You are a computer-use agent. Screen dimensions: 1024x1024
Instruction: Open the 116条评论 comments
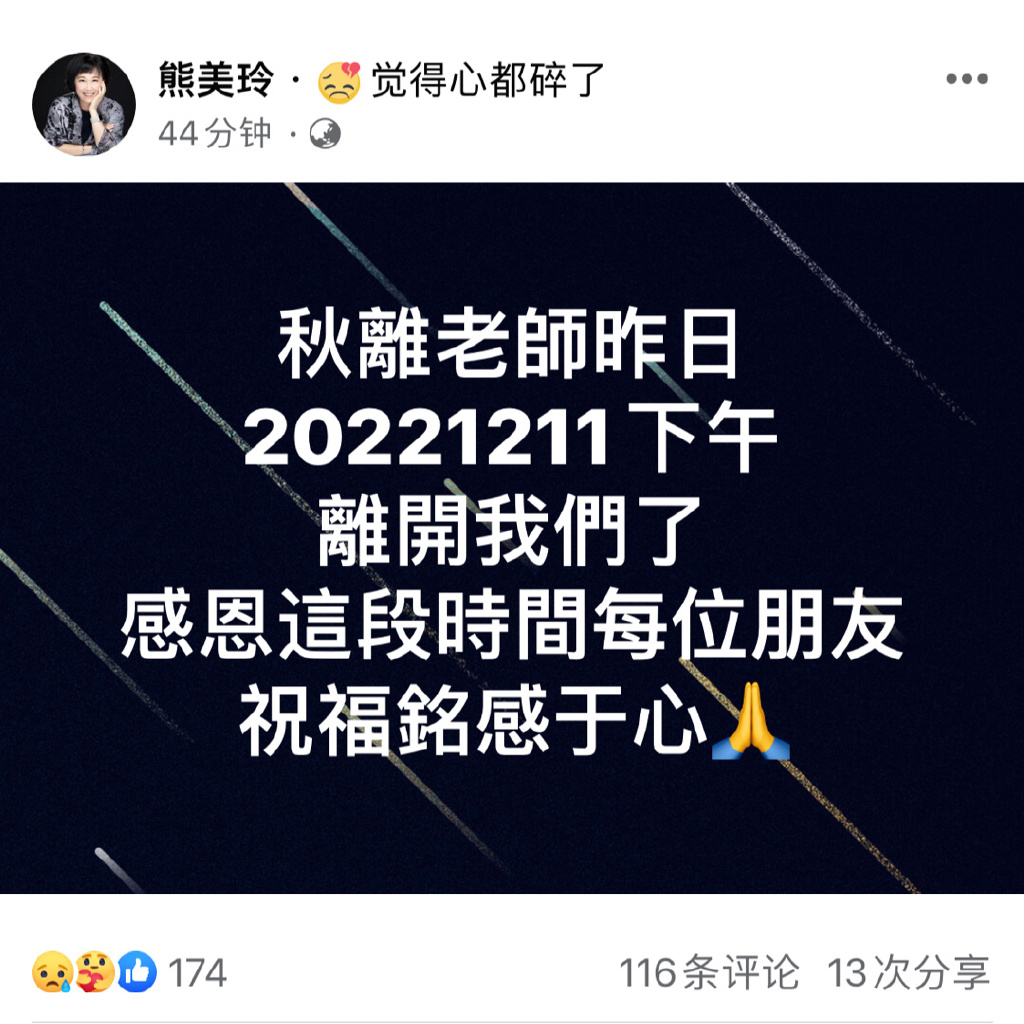tap(709, 971)
